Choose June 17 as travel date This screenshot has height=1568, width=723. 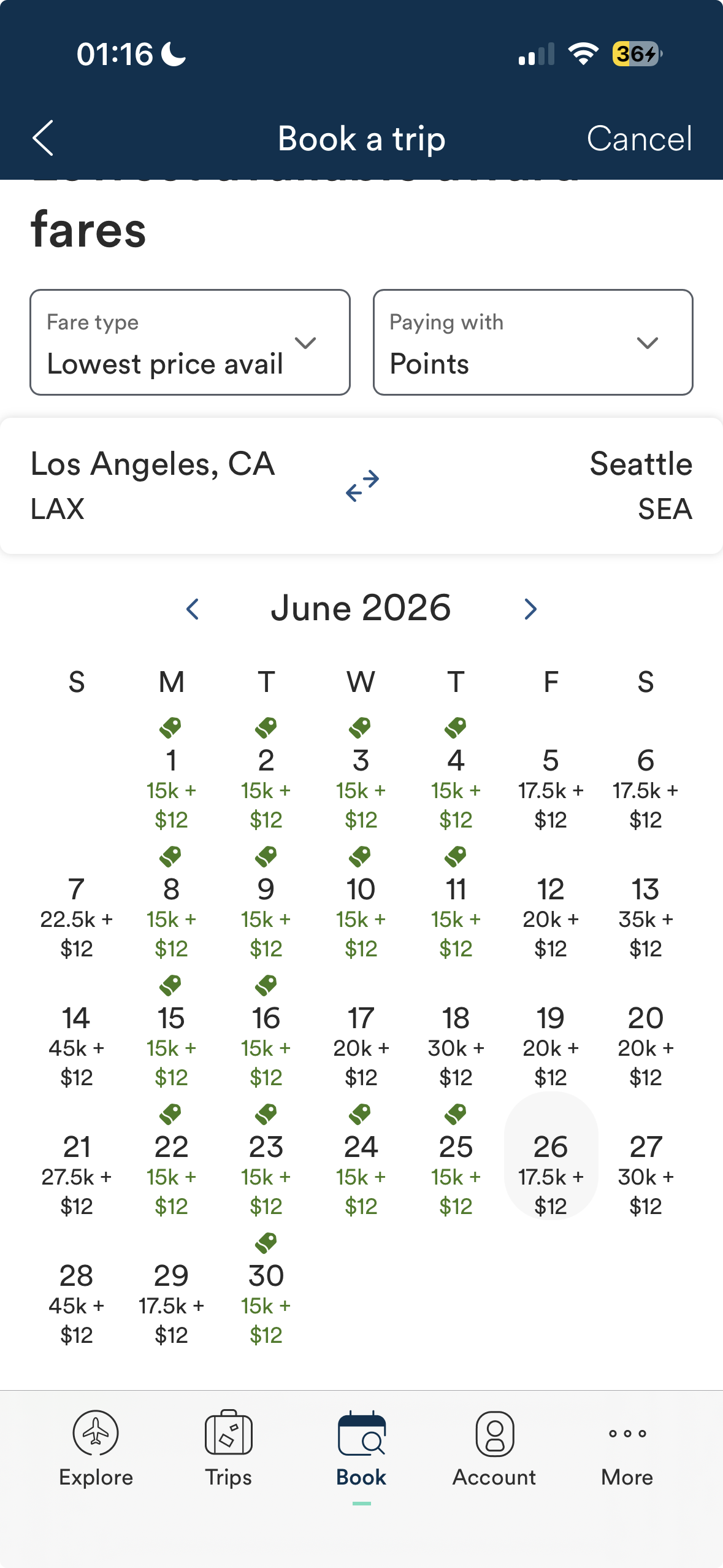click(x=361, y=1046)
